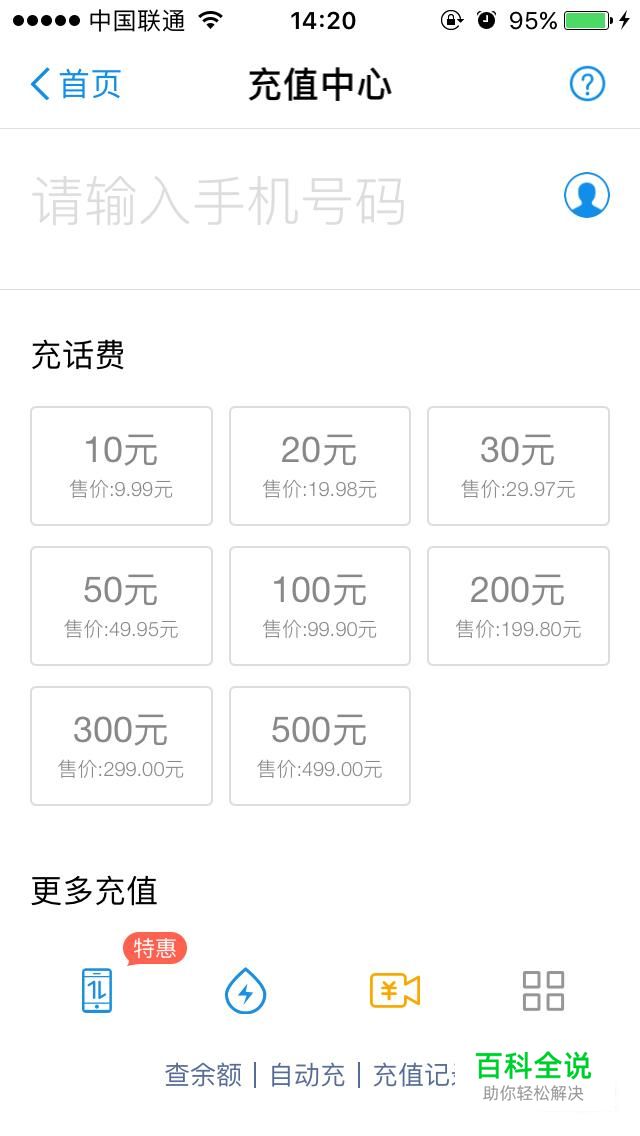The image size is (640, 1136).
Task: Open the help question mark icon
Action: pyautogui.click(x=587, y=84)
